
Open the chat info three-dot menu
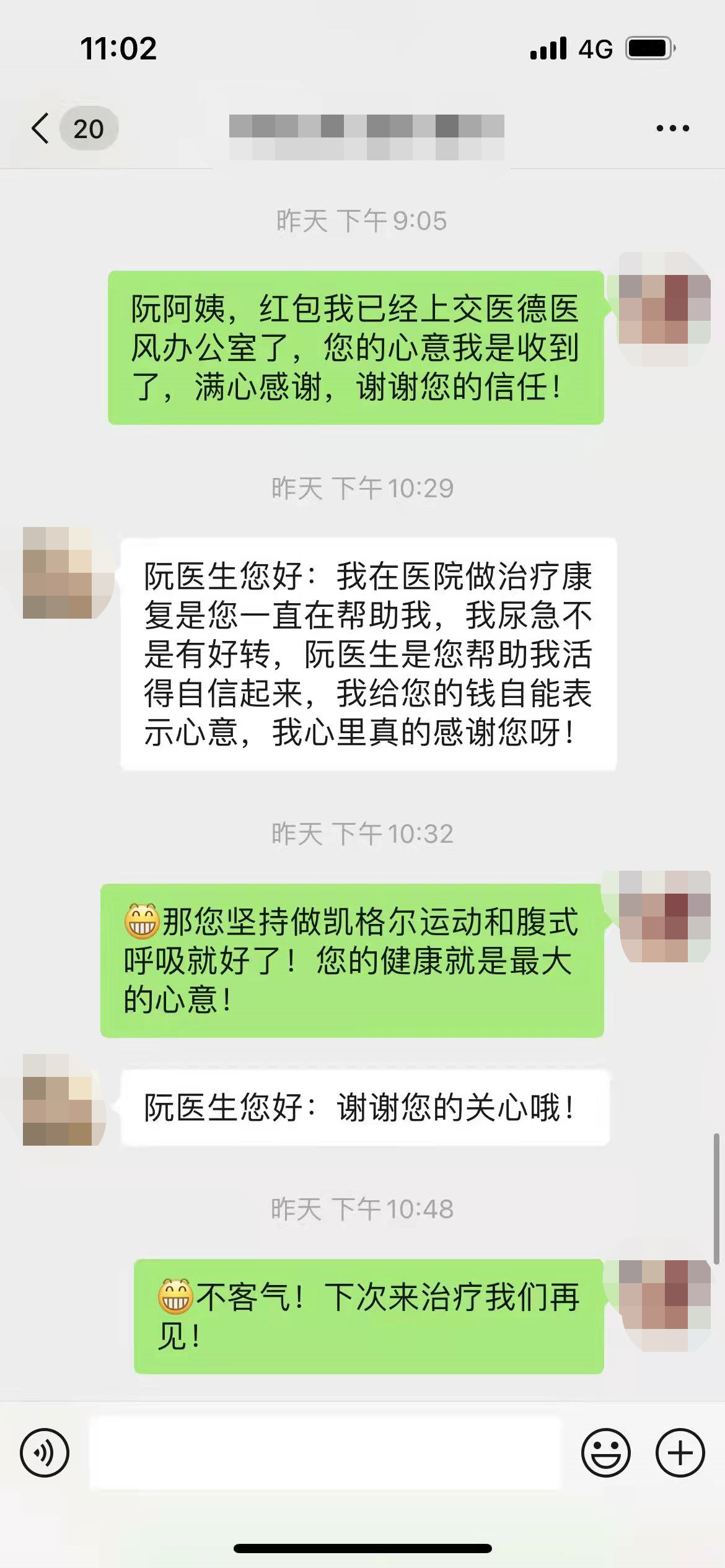pyautogui.click(x=672, y=129)
